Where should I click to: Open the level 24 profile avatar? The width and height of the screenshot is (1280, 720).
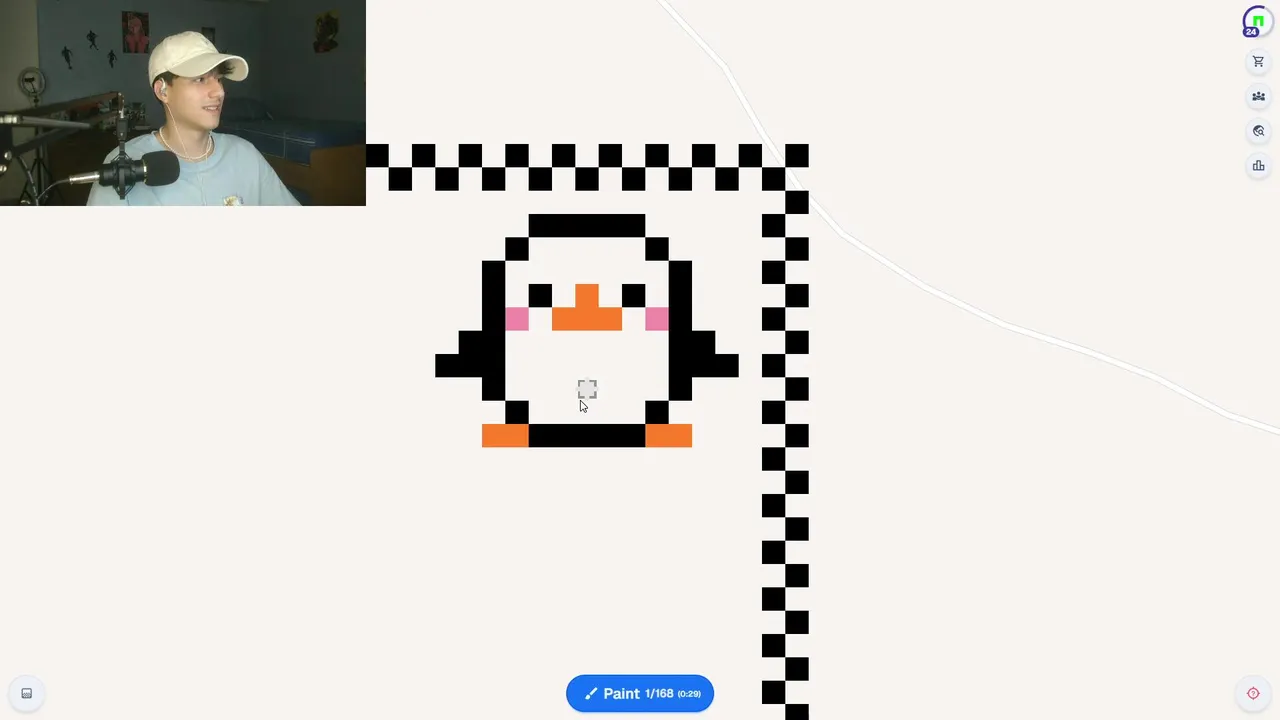pos(1257,22)
